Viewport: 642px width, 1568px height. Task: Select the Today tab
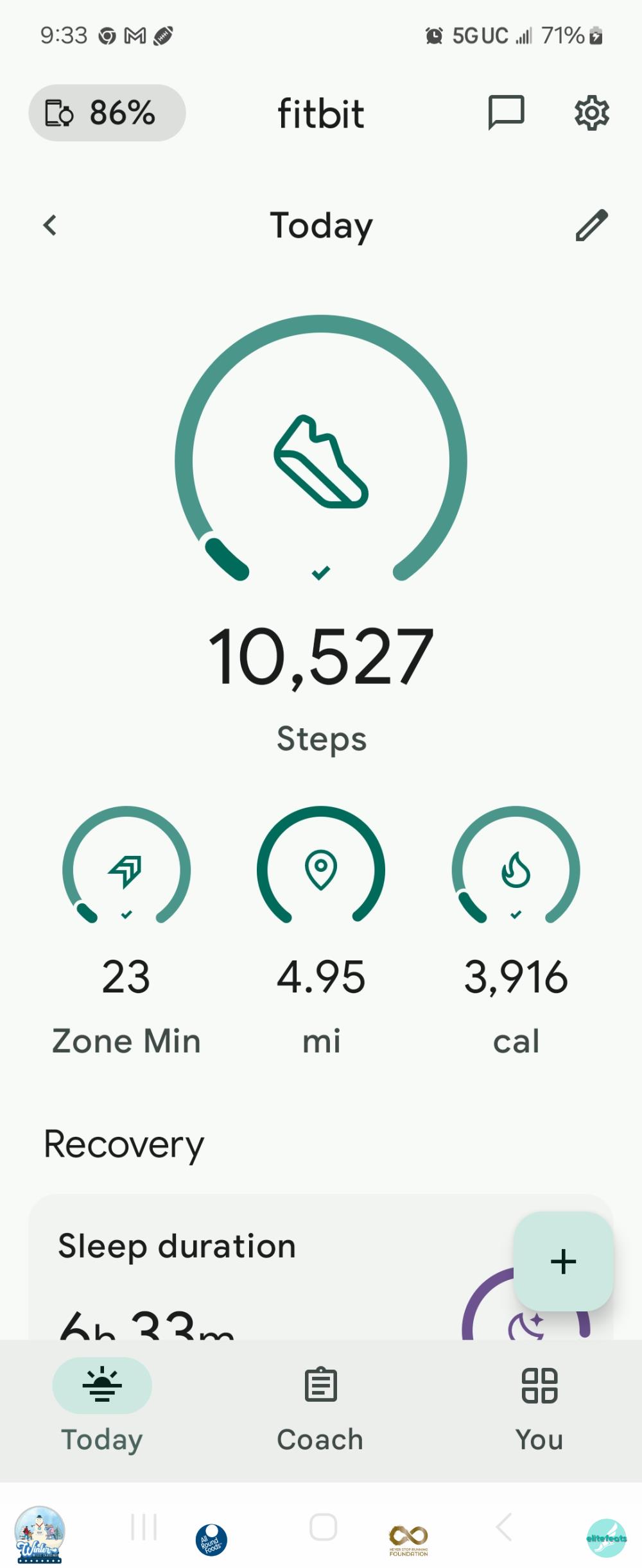(x=102, y=1405)
